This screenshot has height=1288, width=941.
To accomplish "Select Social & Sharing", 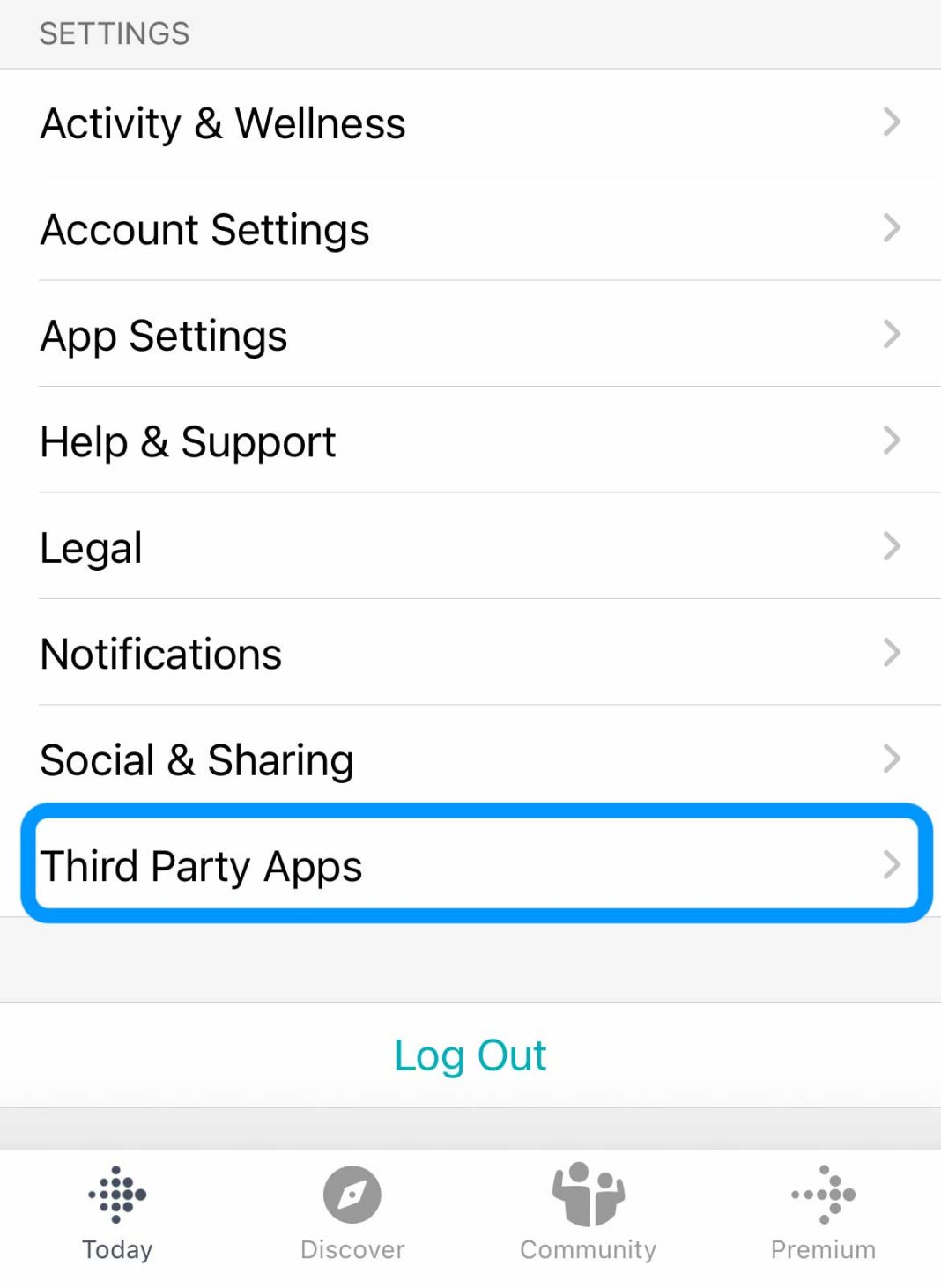I will (196, 759).
